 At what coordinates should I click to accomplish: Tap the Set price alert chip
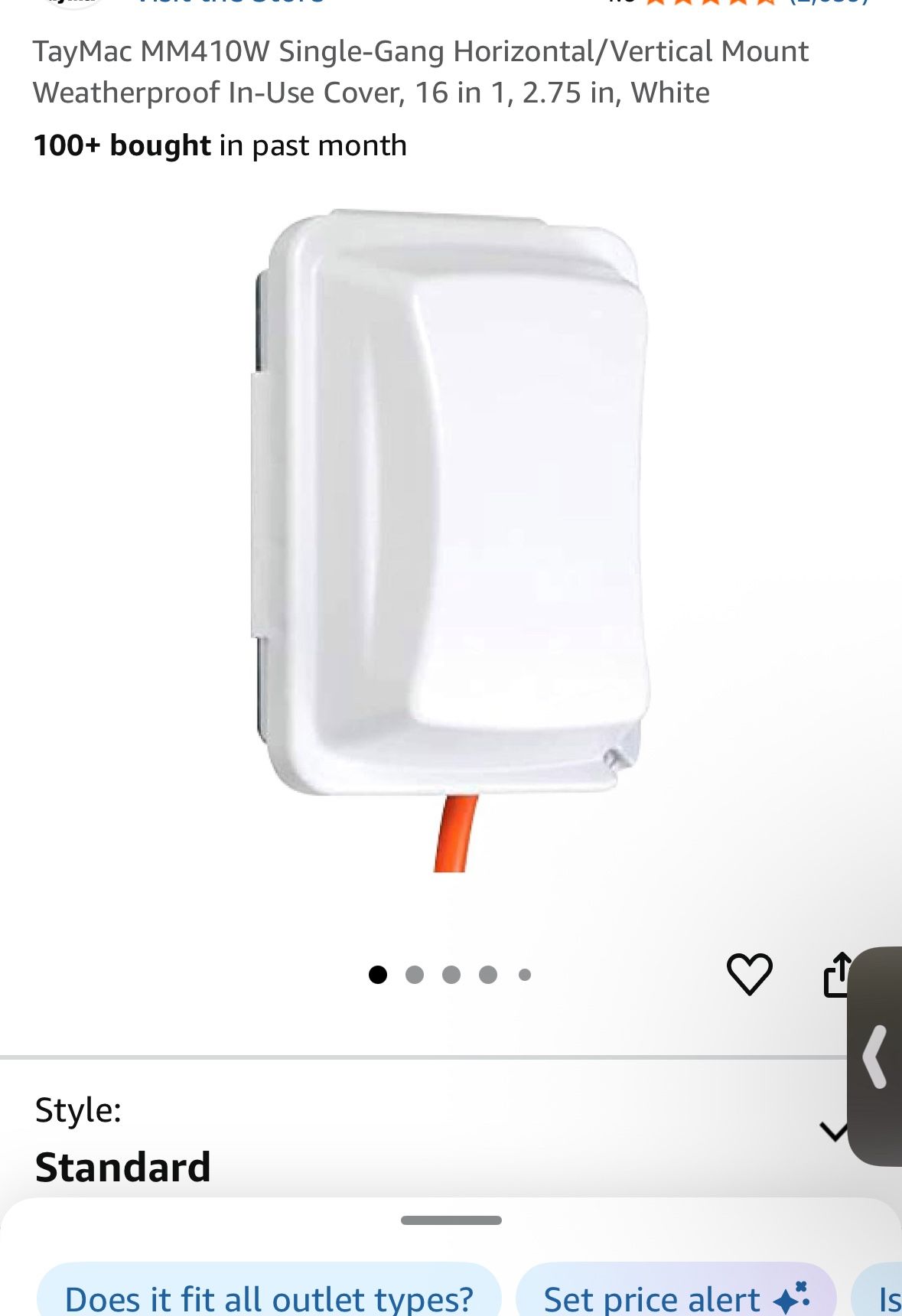[676, 1298]
